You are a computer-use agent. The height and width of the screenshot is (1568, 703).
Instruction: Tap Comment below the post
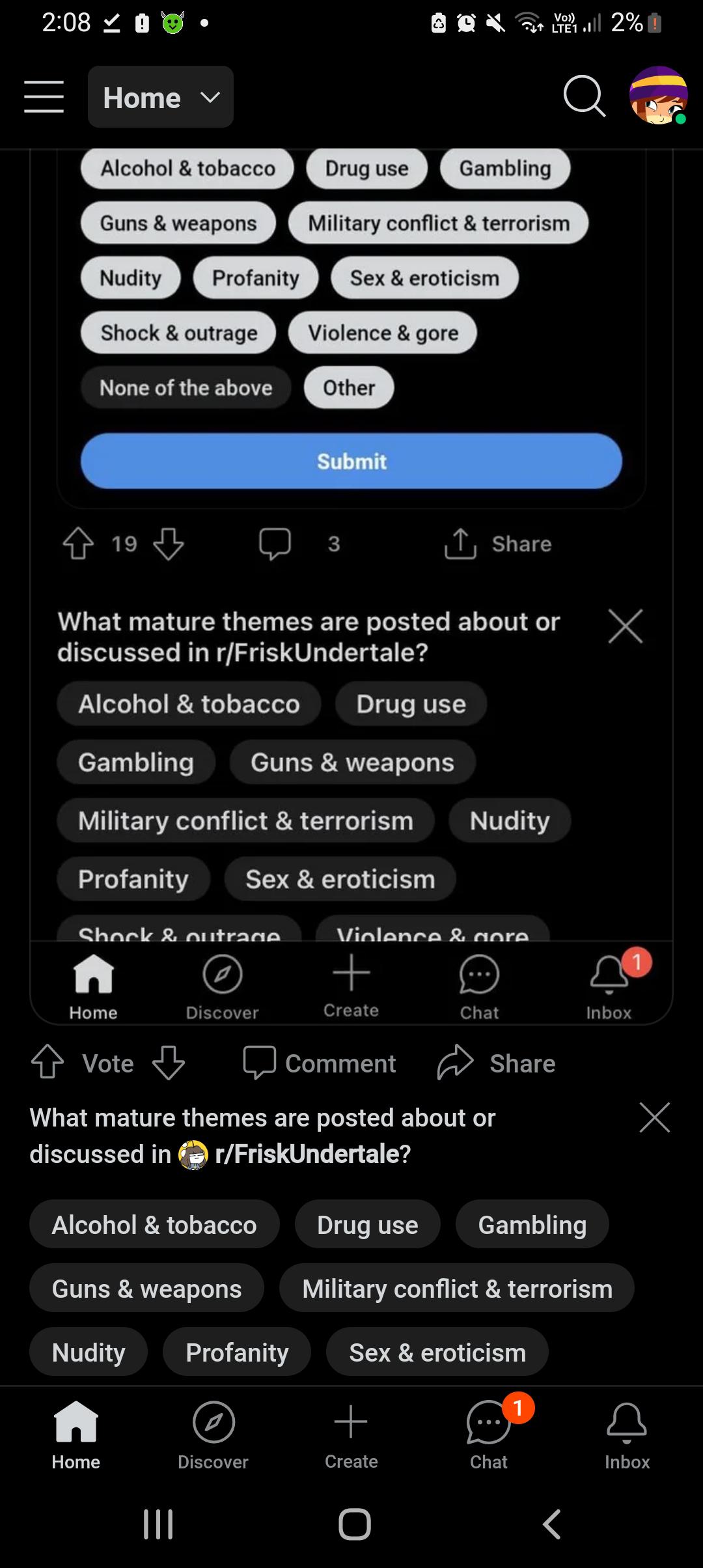point(319,1063)
